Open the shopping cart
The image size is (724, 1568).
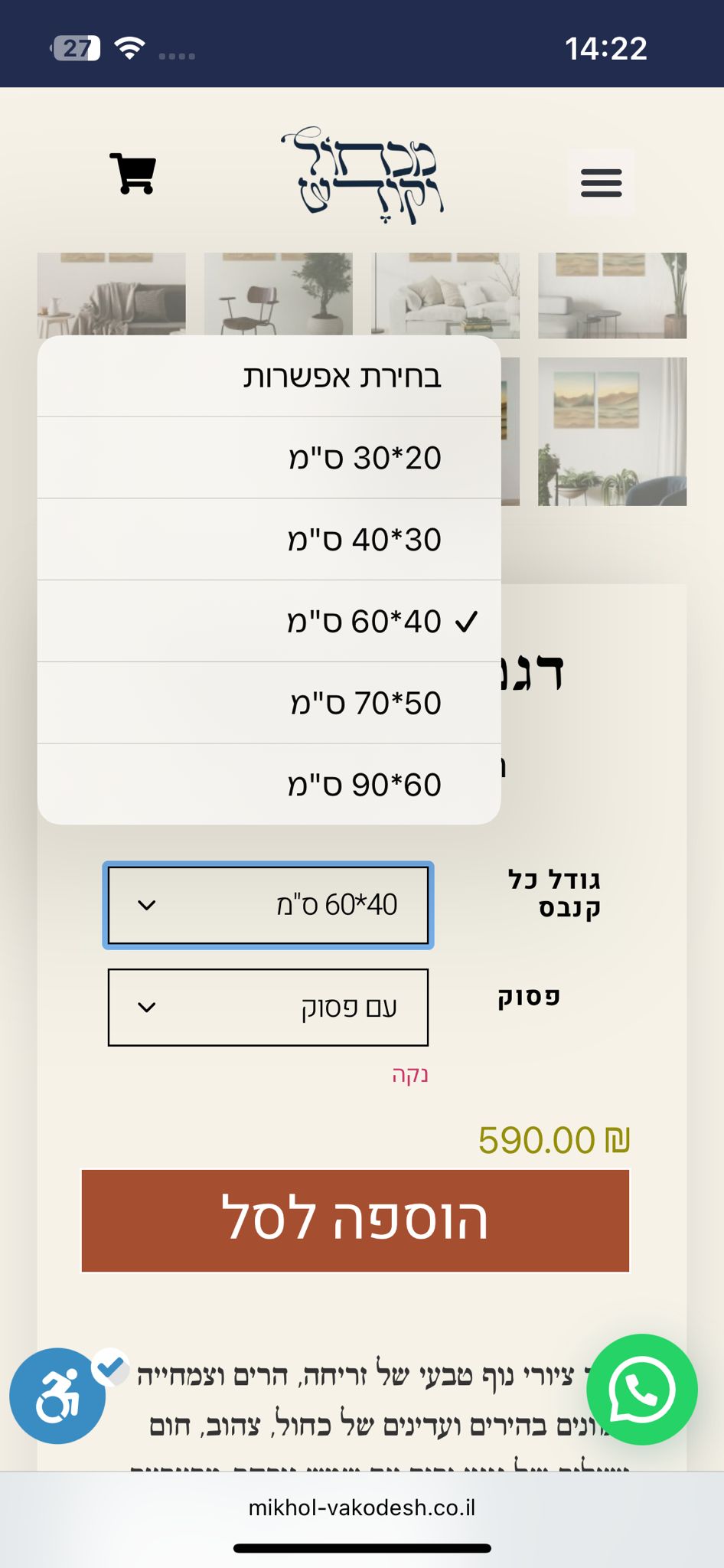coord(133,175)
